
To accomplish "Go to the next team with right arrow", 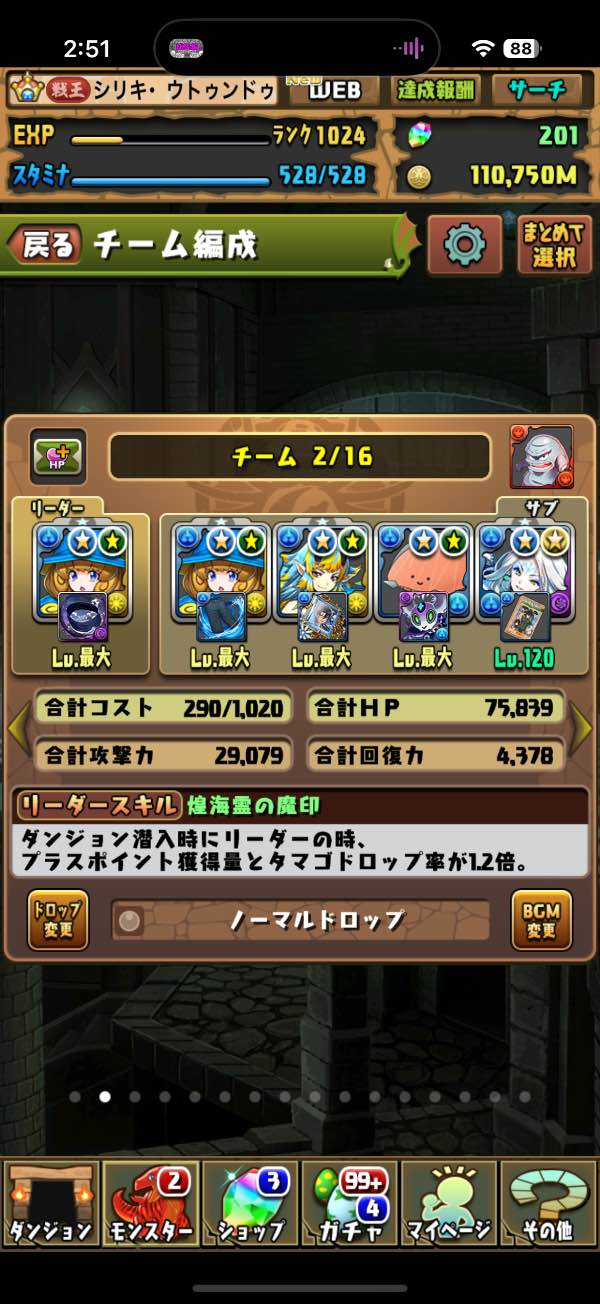I will [x=582, y=728].
